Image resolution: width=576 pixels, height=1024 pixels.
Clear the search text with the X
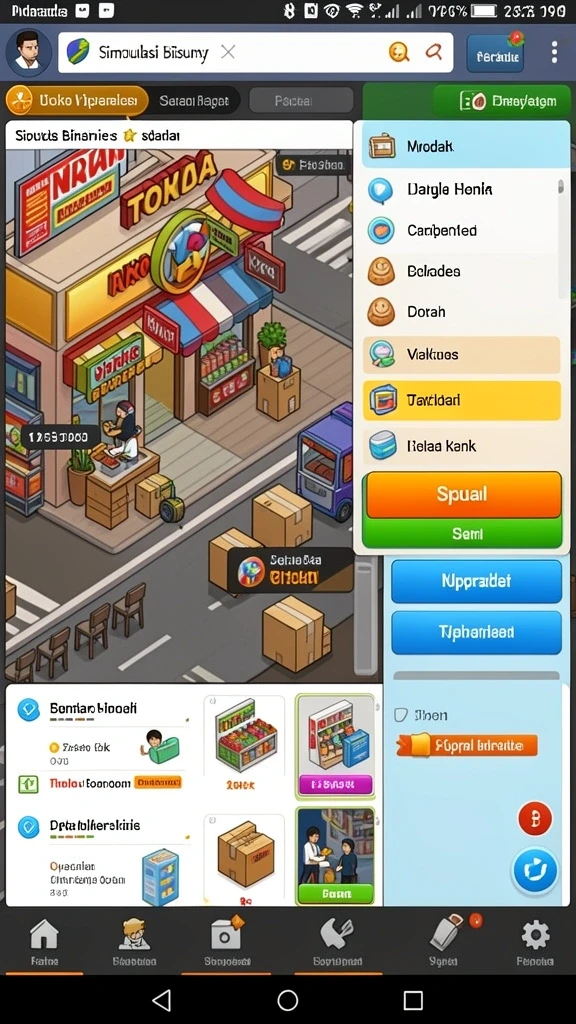click(227, 52)
